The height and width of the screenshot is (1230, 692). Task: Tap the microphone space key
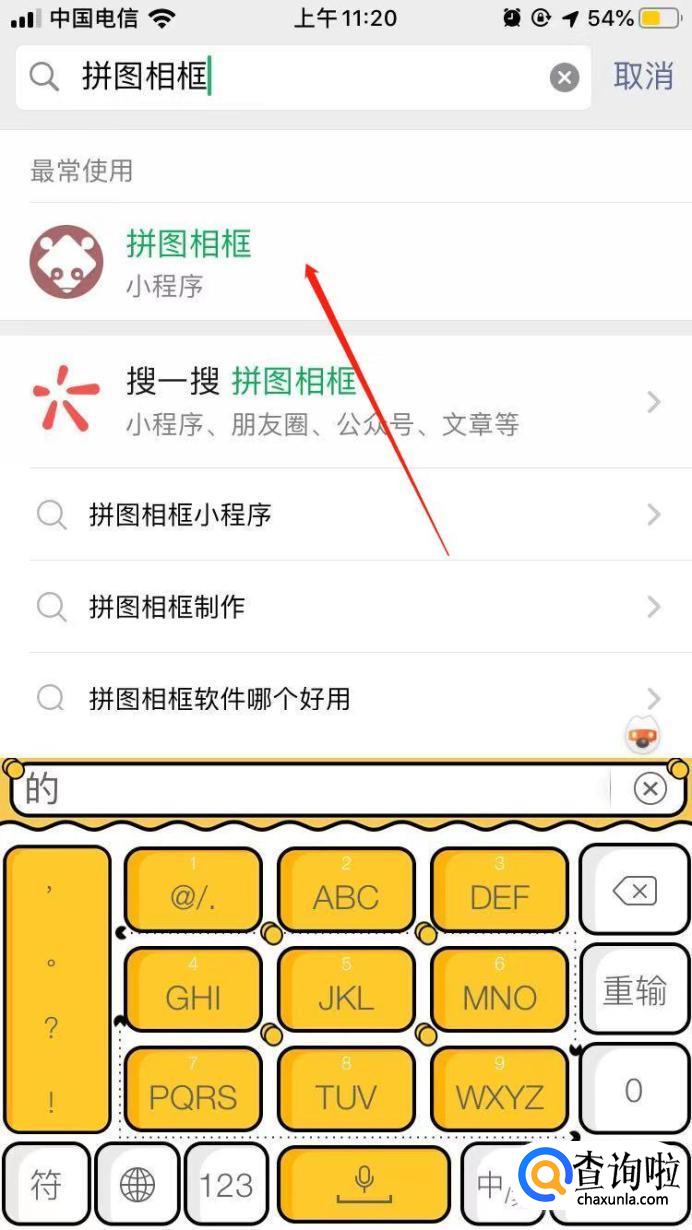click(364, 1185)
